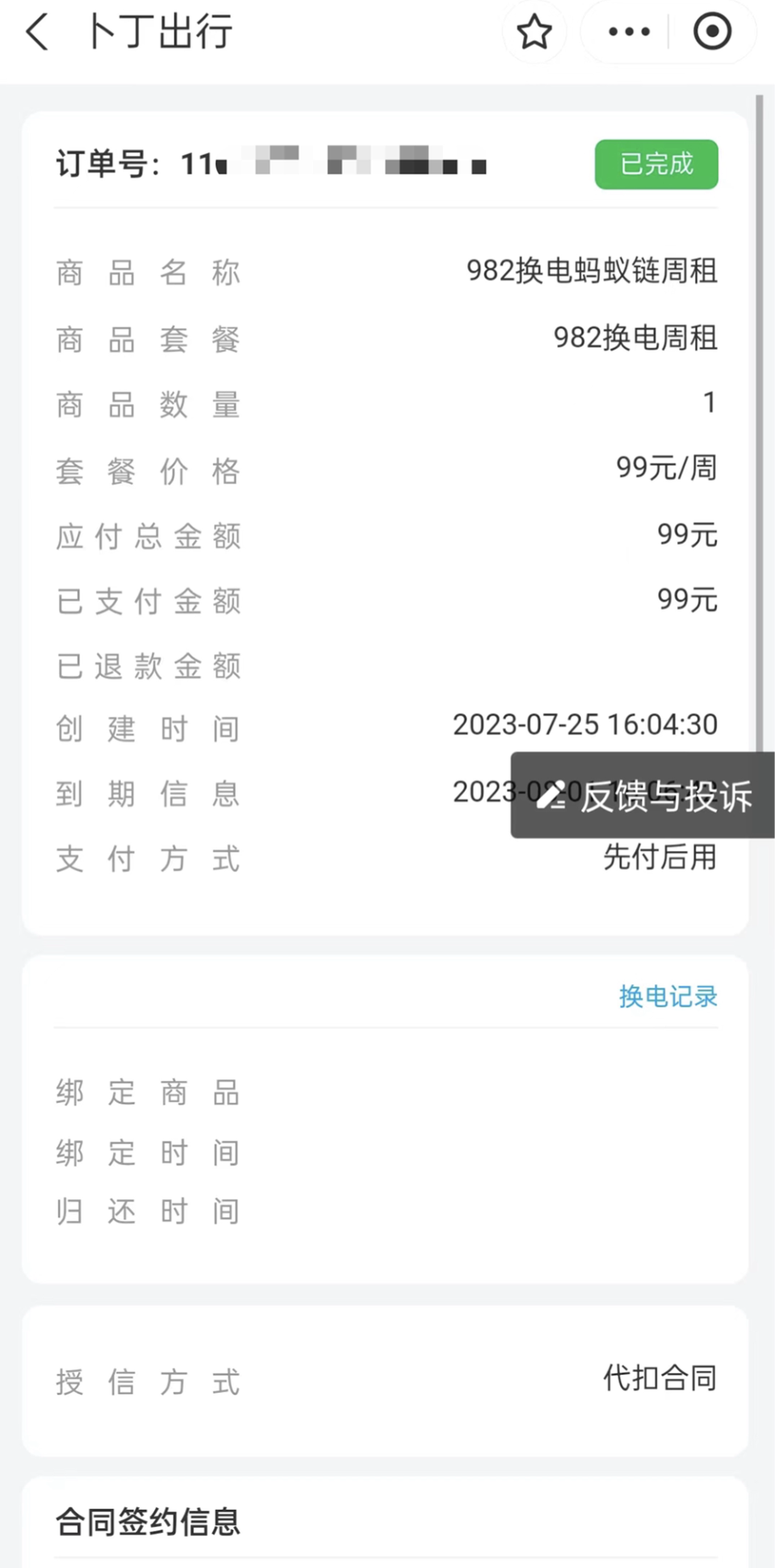Tap the 卜丁出行 title in the header

click(x=159, y=32)
